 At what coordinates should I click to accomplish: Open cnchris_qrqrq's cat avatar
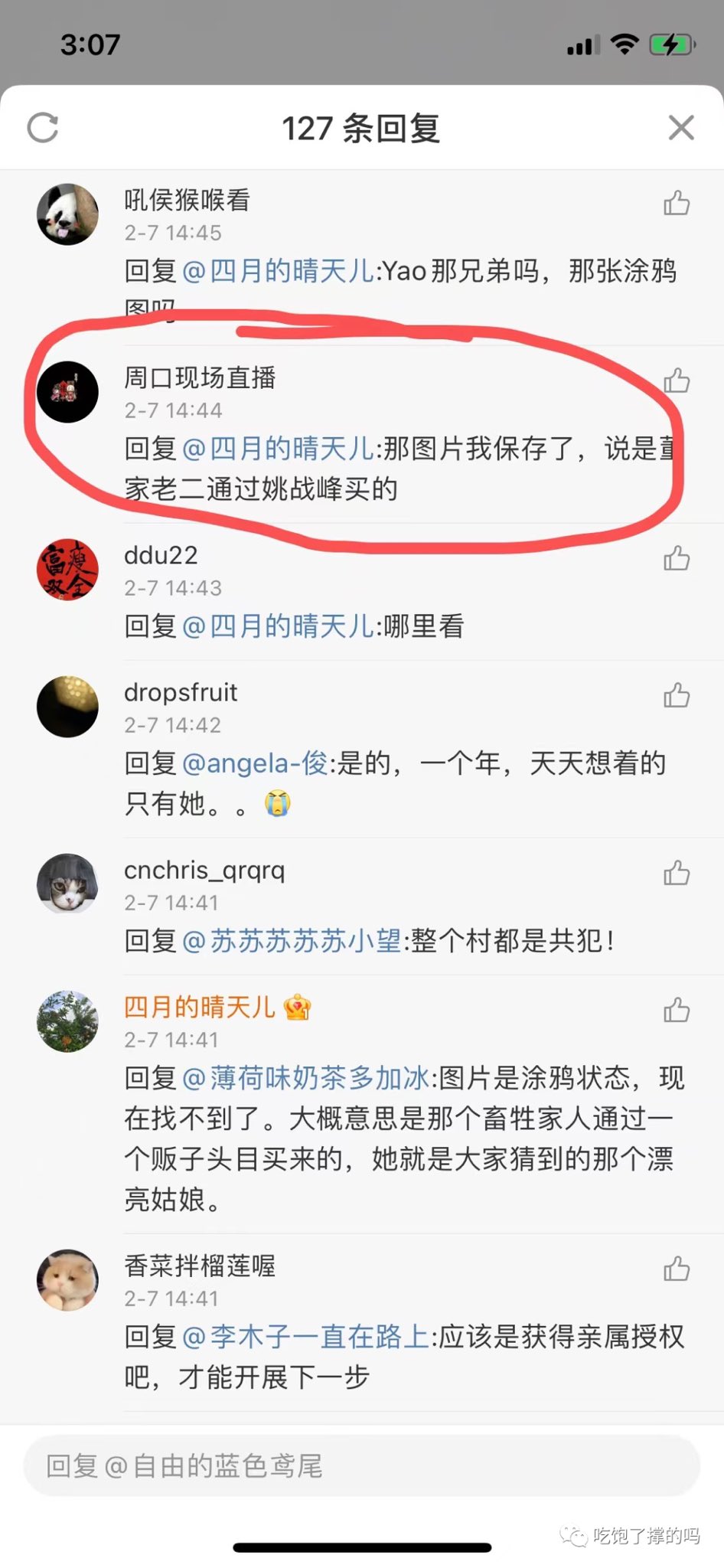pyautogui.click(x=67, y=884)
